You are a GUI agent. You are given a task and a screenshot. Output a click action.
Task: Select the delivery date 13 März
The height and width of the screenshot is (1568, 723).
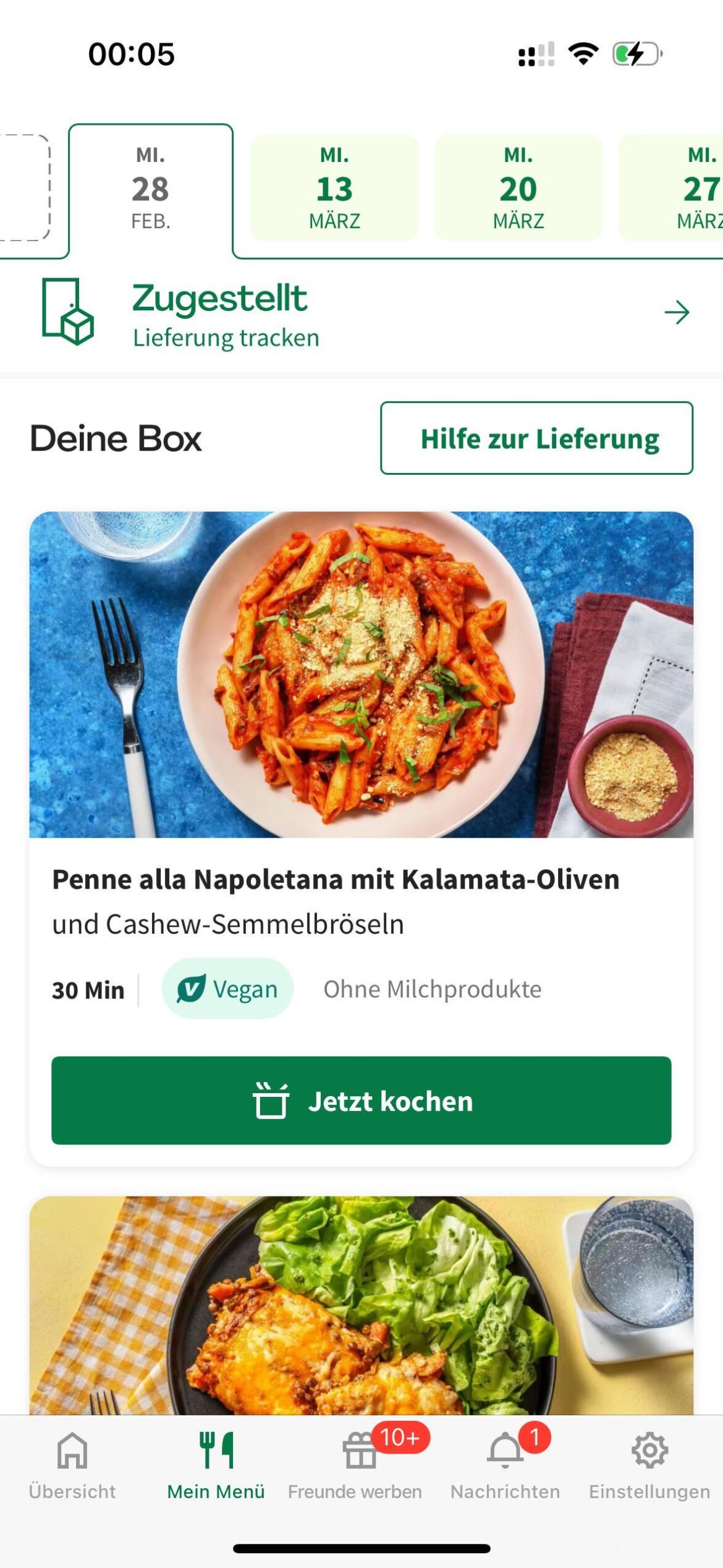pyautogui.click(x=334, y=188)
